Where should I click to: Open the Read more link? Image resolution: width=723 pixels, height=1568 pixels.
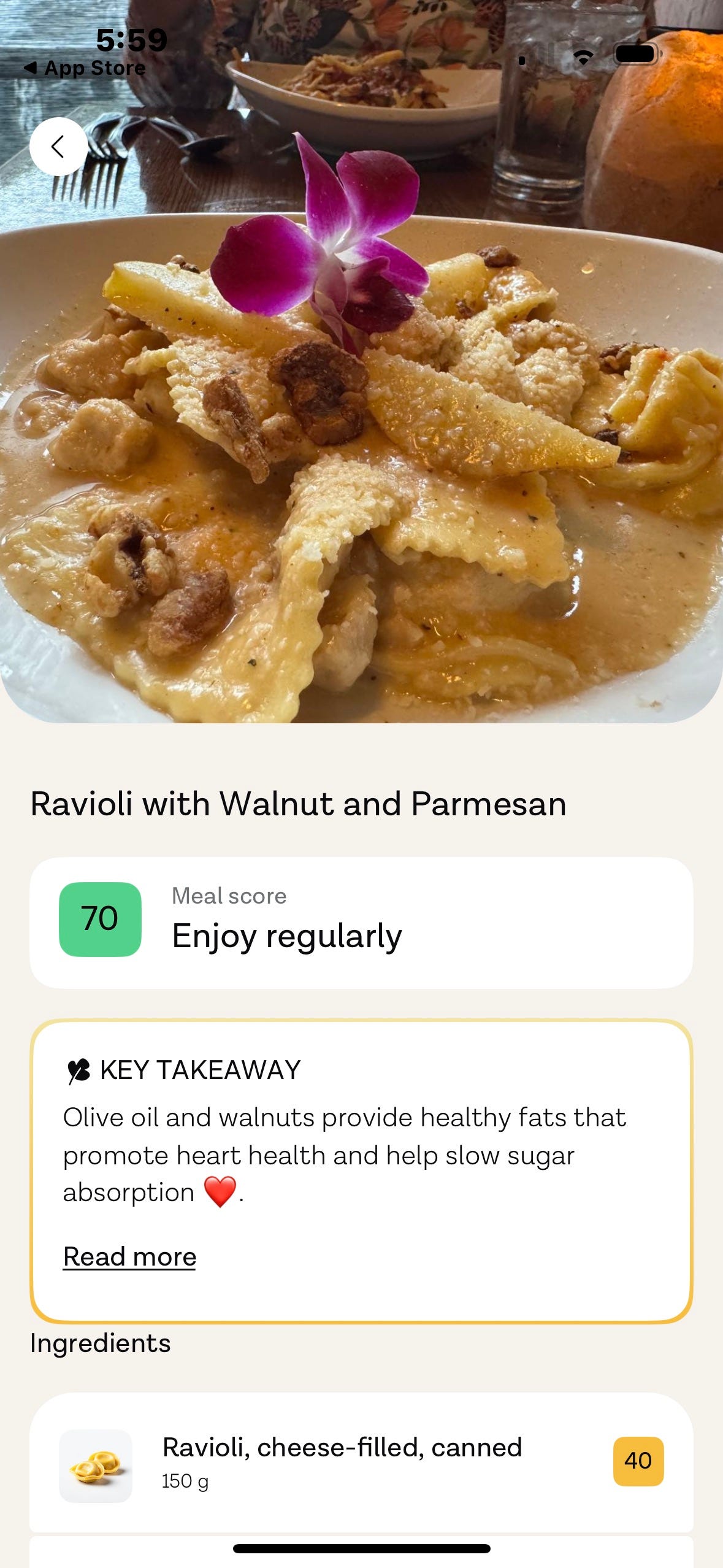129,1257
